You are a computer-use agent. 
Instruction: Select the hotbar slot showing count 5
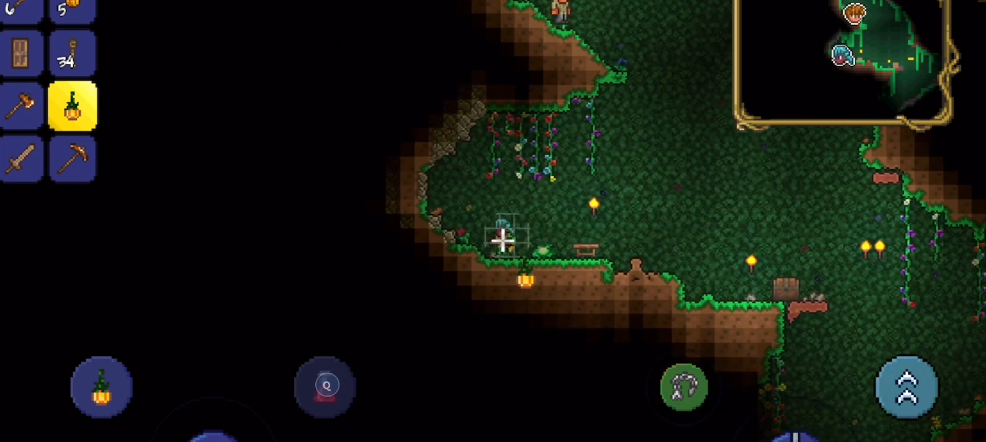tap(72, 10)
